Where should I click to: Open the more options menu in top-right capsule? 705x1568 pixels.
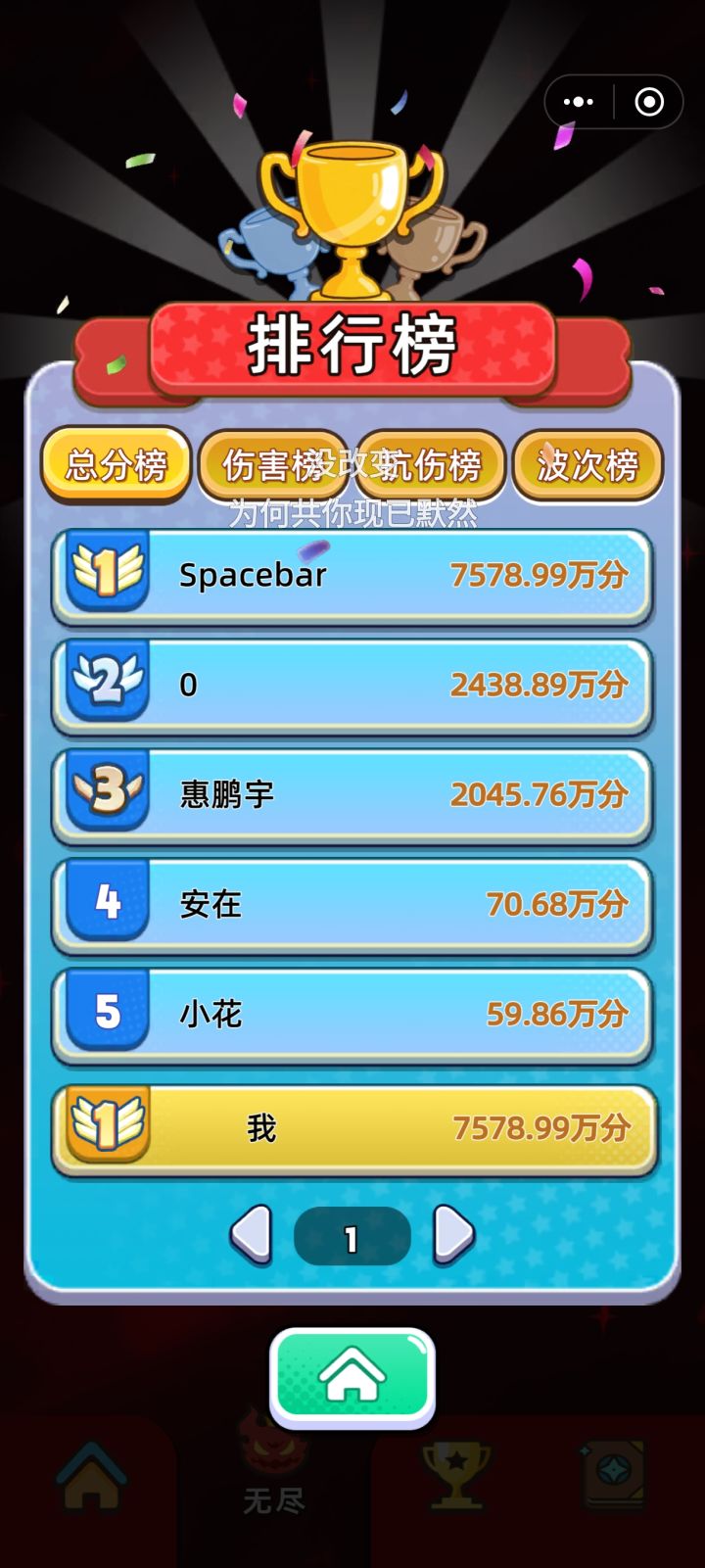click(580, 103)
